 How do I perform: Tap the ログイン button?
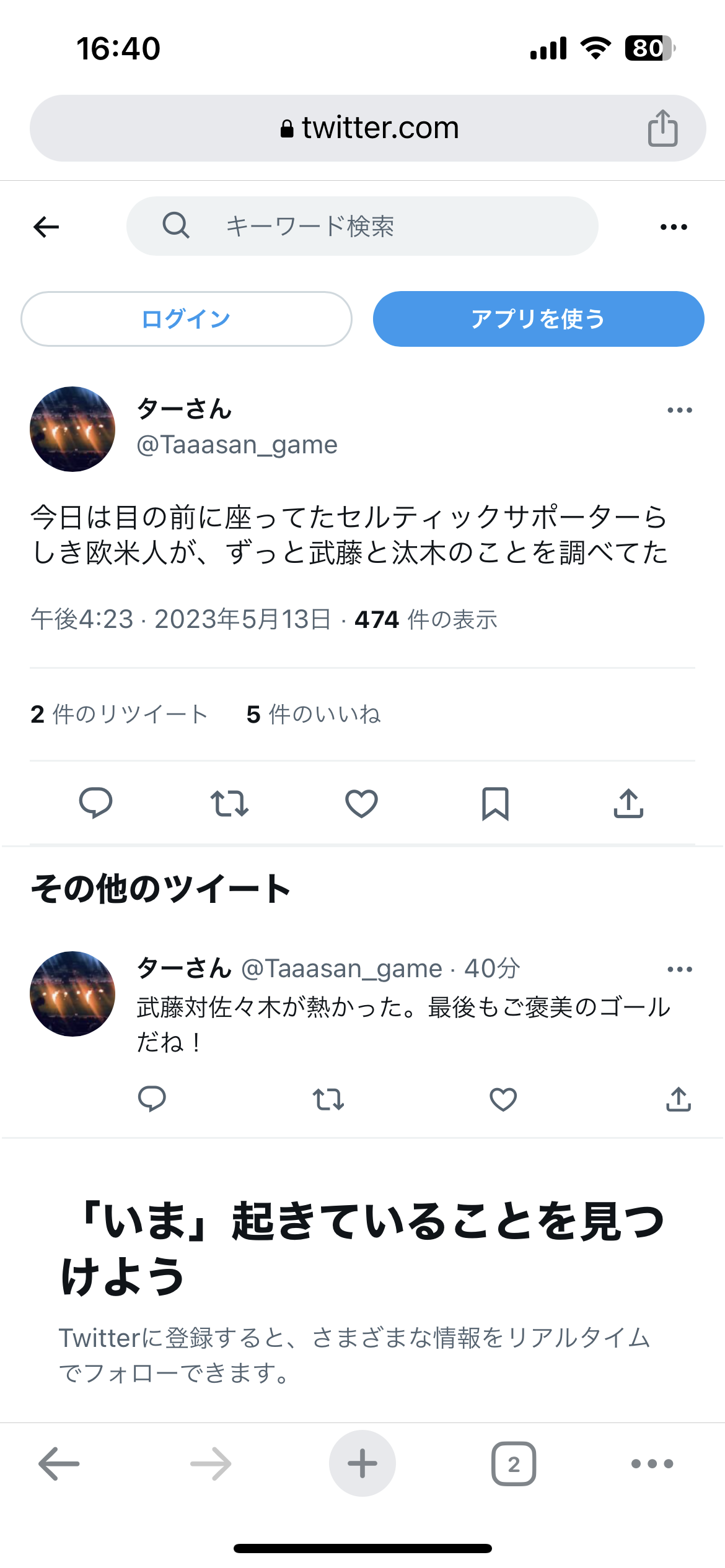pyautogui.click(x=187, y=319)
